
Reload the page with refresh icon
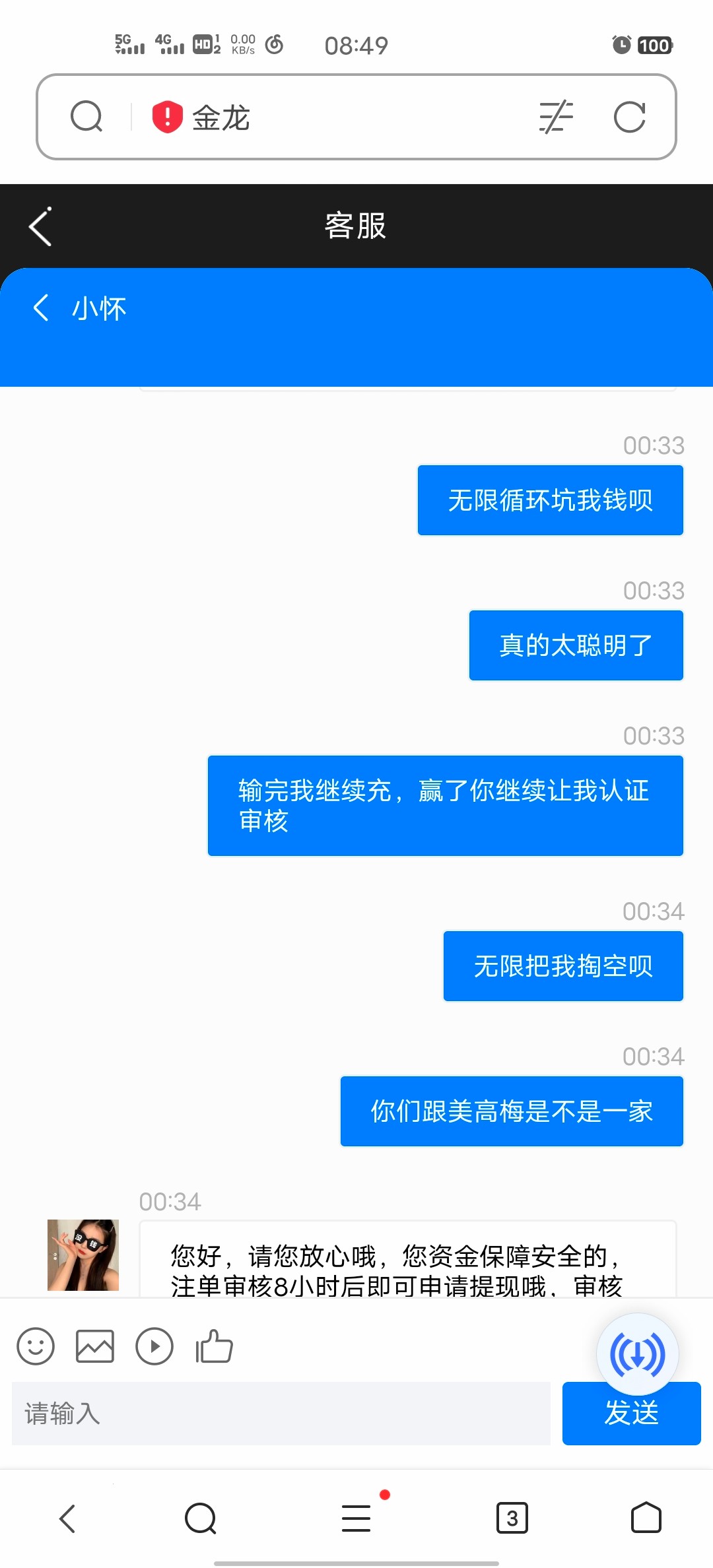629,117
